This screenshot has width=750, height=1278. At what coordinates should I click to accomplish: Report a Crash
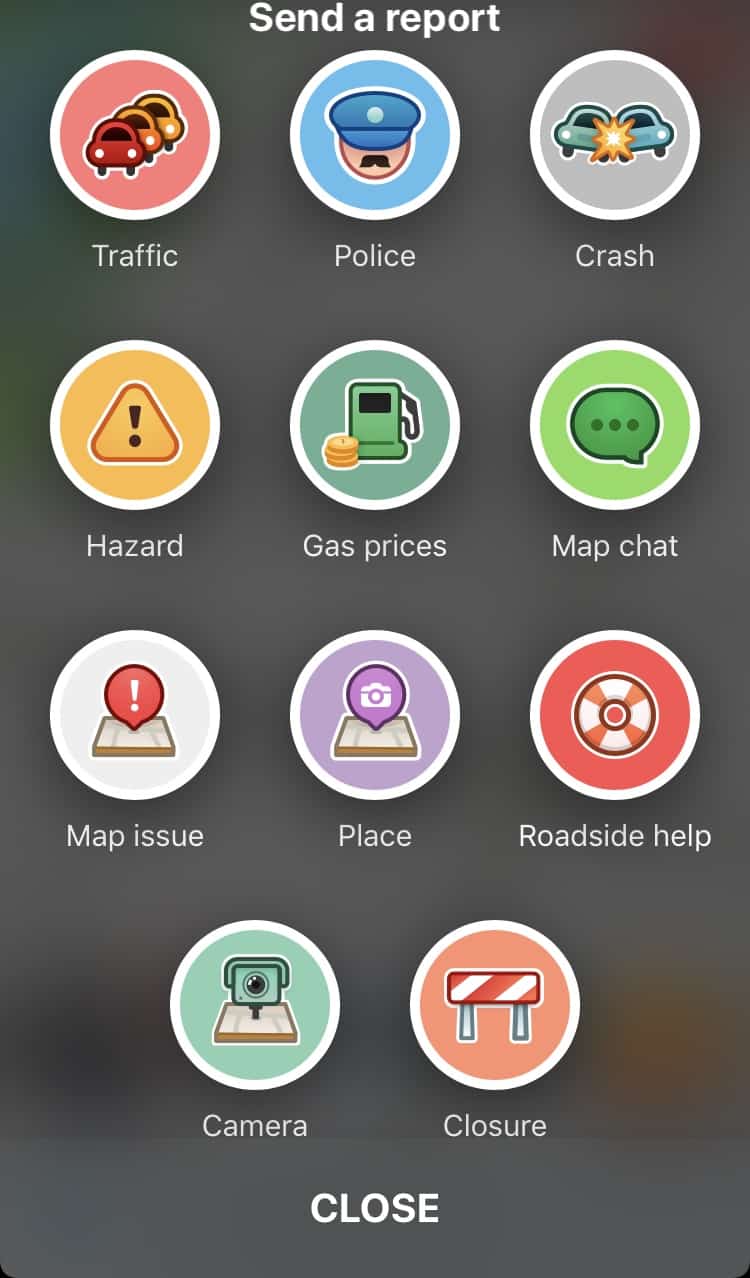[615, 136]
